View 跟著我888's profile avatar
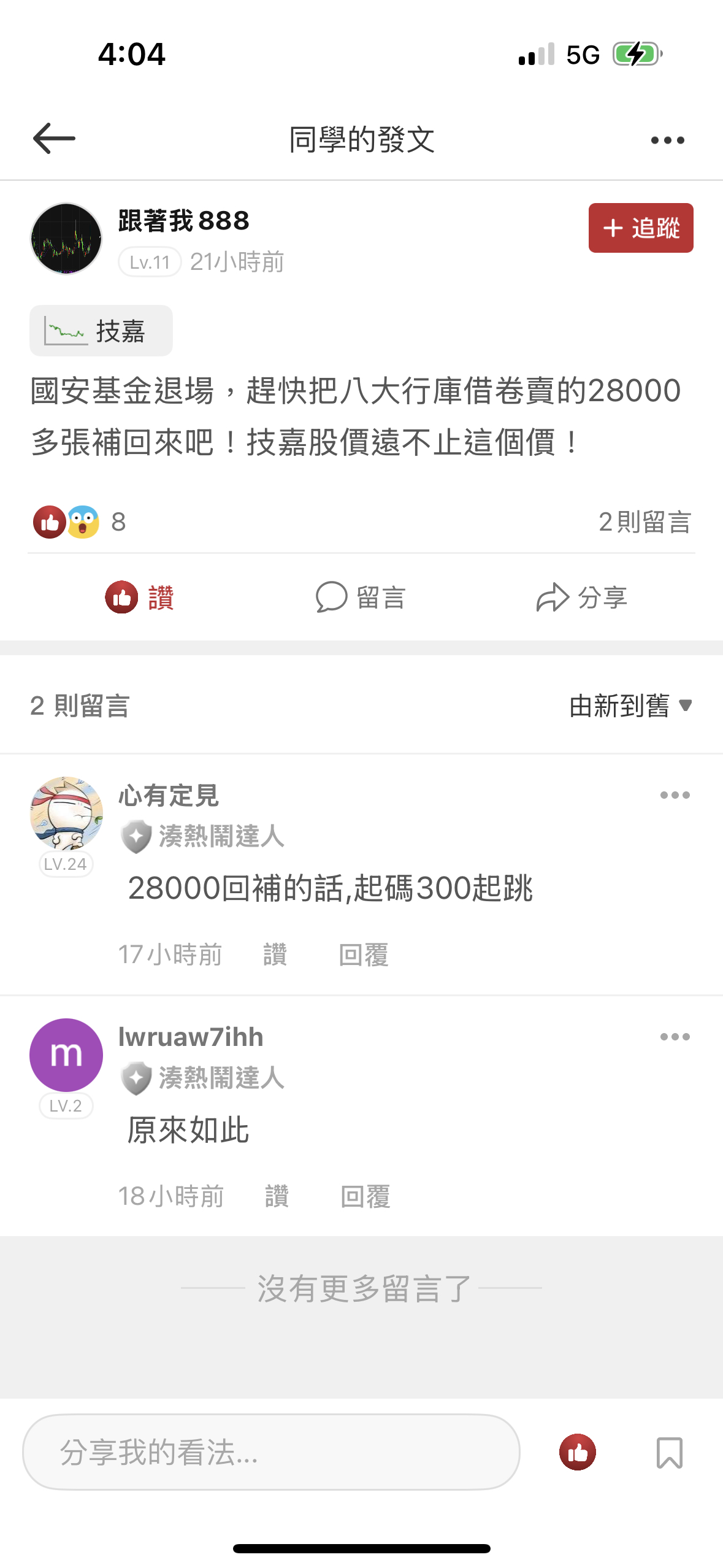Screen dimensions: 723x1568 pos(66,239)
